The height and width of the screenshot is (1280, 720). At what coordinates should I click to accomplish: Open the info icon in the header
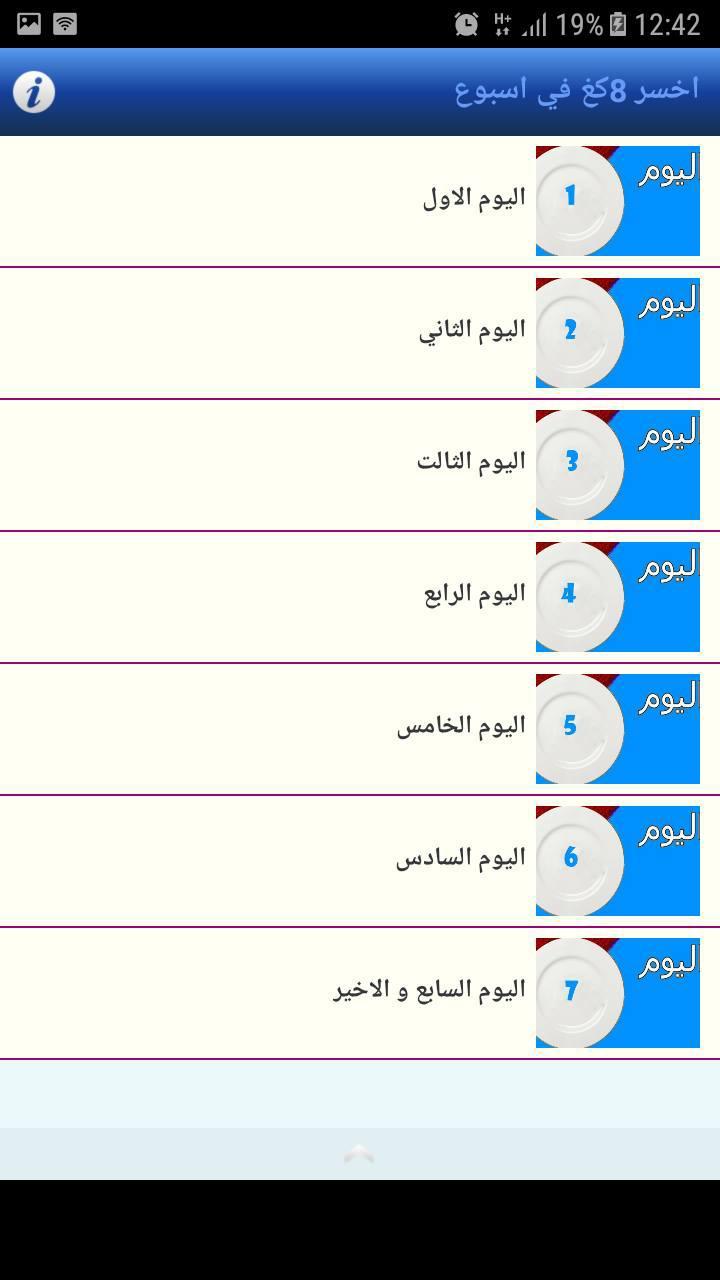coord(34,92)
